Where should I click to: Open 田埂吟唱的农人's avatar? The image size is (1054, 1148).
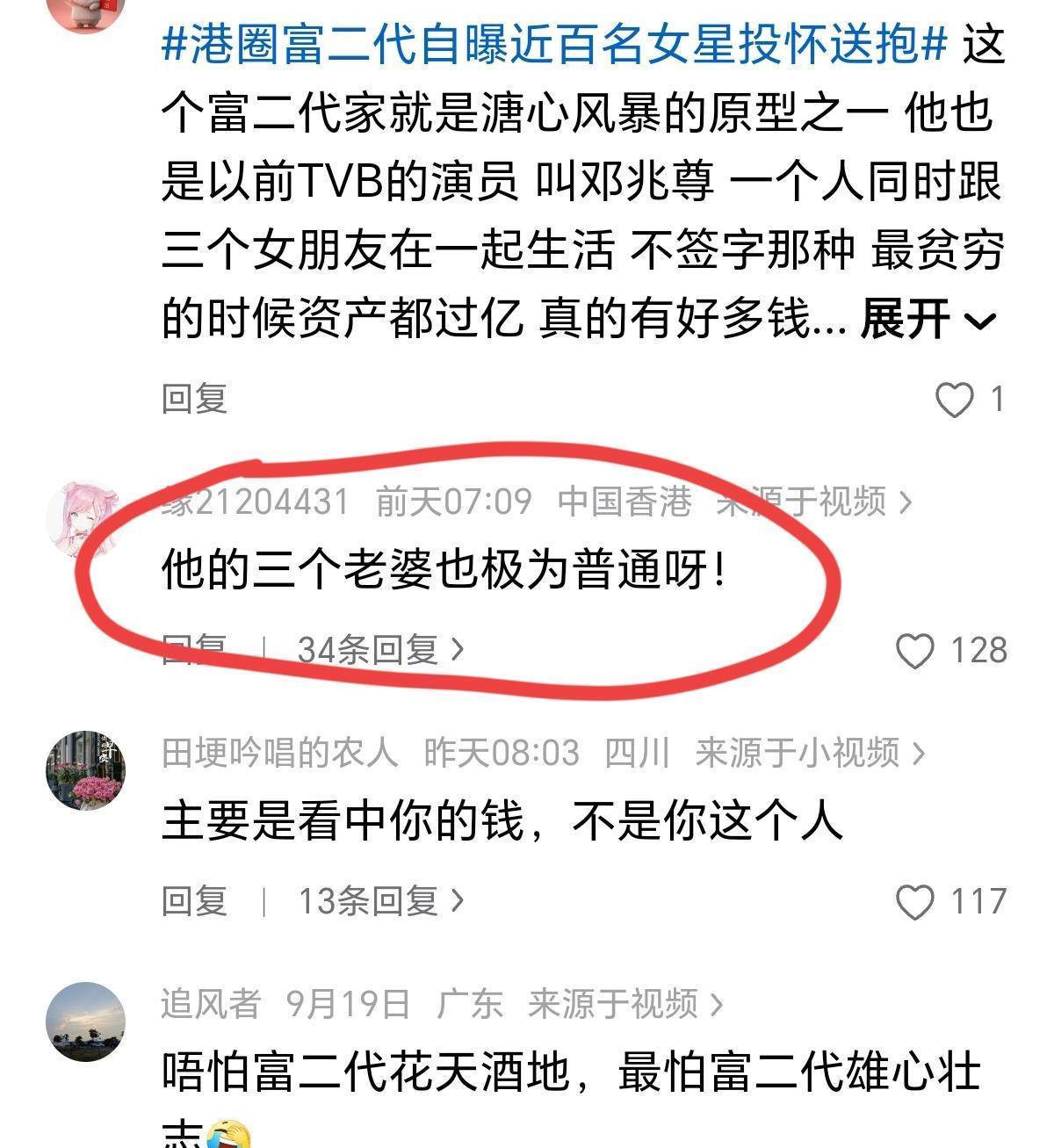pos(85,770)
